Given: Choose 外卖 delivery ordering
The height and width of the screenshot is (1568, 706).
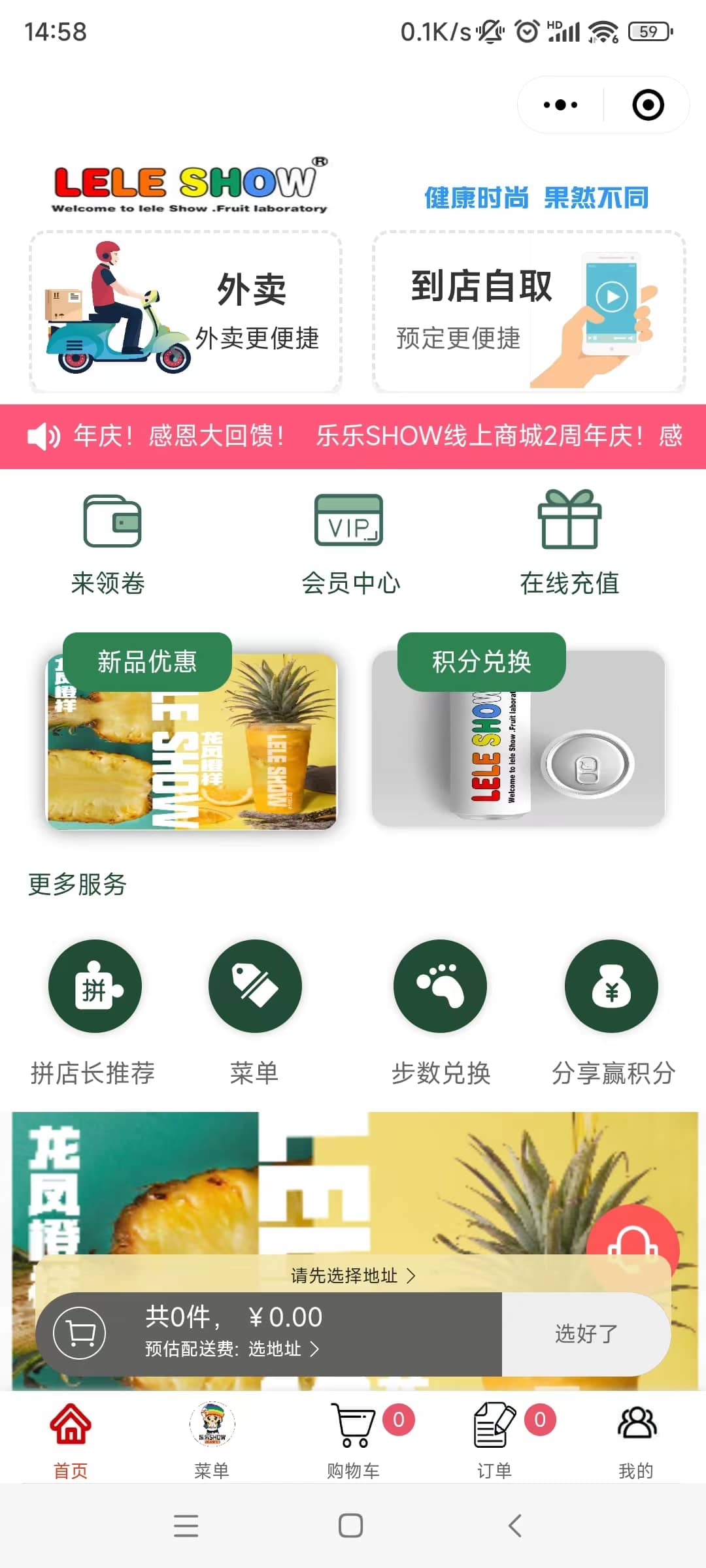Looking at the screenshot, I should coord(186,311).
